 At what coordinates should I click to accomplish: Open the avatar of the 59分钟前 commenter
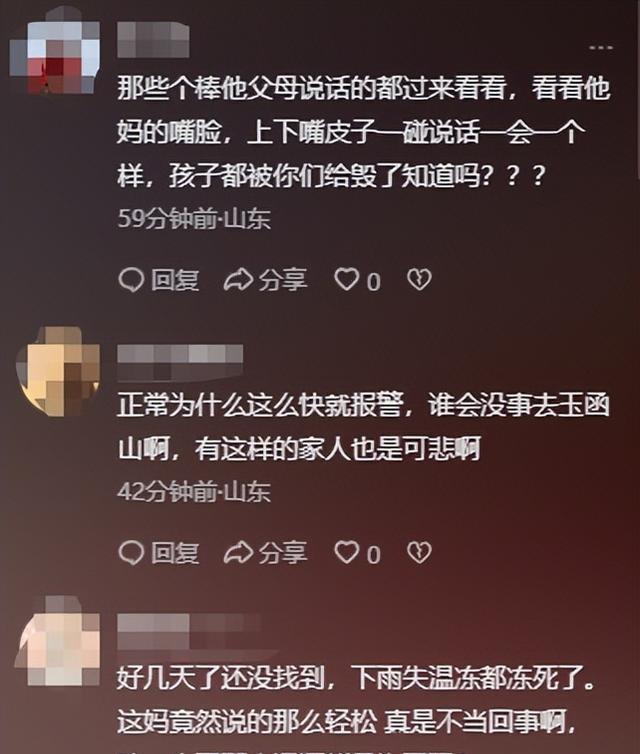click(x=55, y=52)
